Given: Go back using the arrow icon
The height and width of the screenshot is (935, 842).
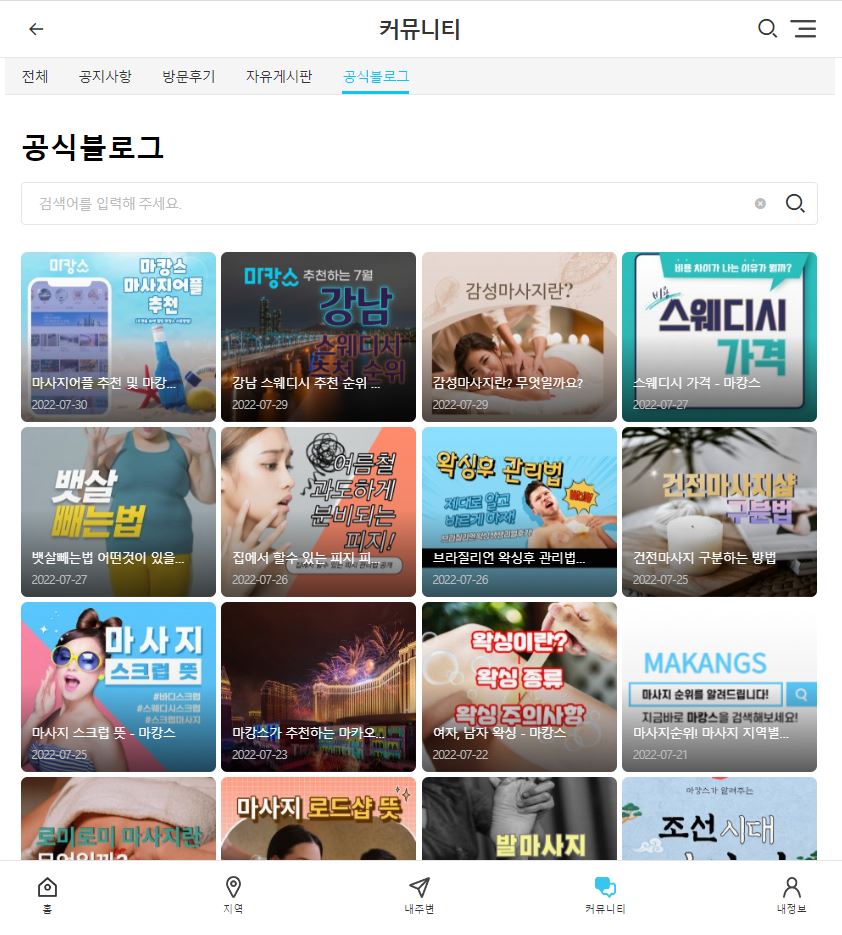Looking at the screenshot, I should tap(36, 29).
